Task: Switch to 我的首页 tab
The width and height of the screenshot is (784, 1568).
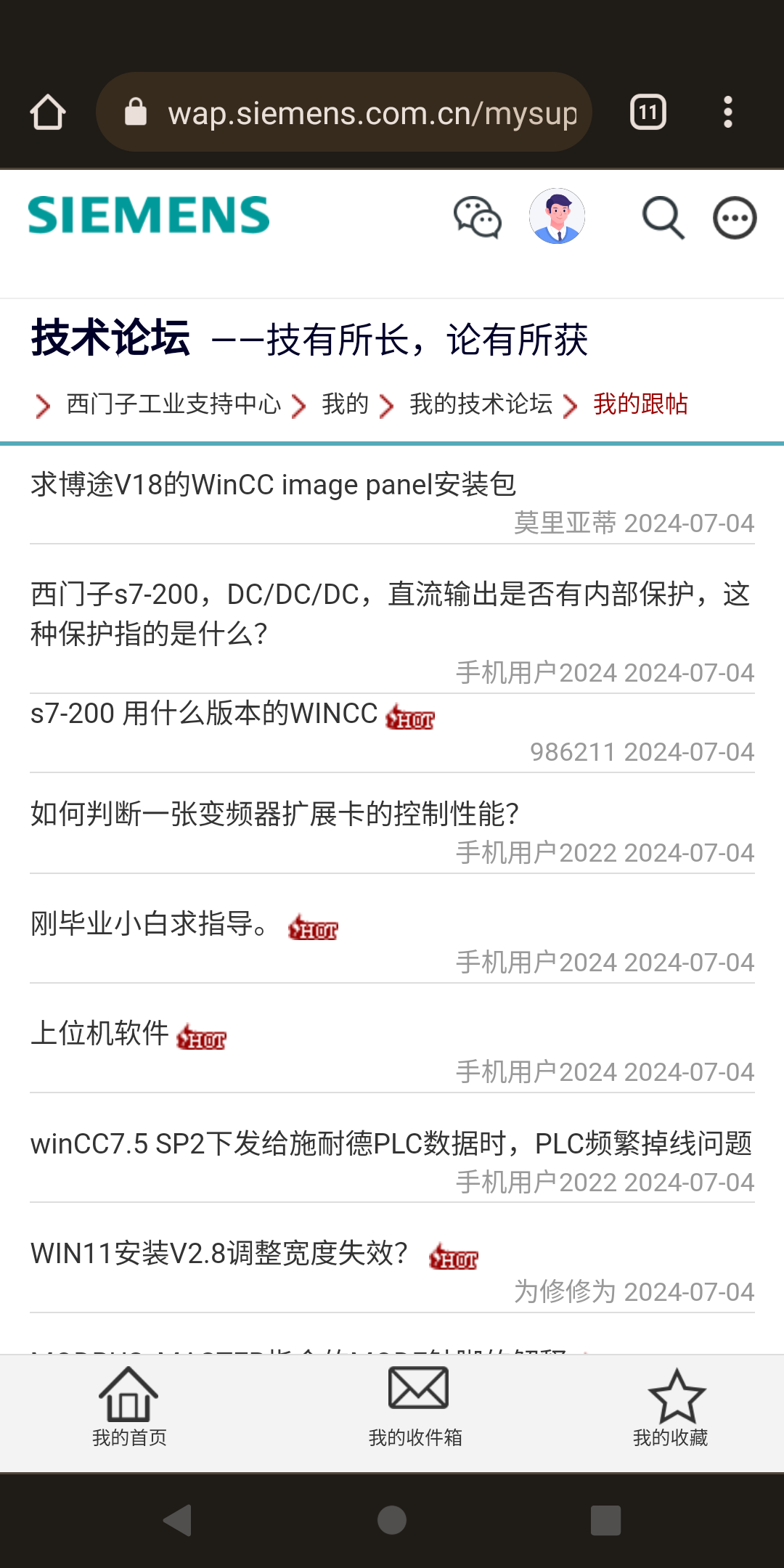Action: (x=129, y=1405)
